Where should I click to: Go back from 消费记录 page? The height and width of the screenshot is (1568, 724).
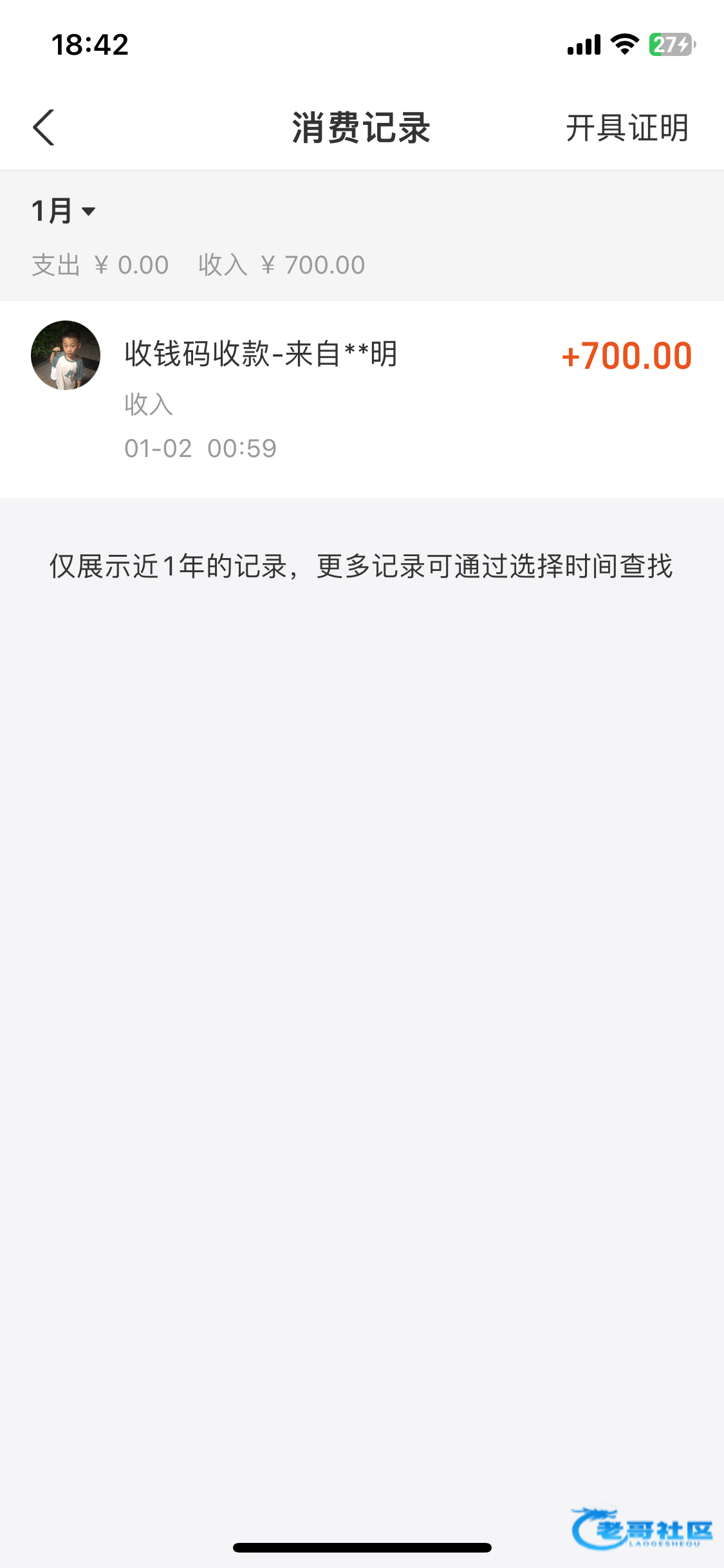click(x=44, y=127)
